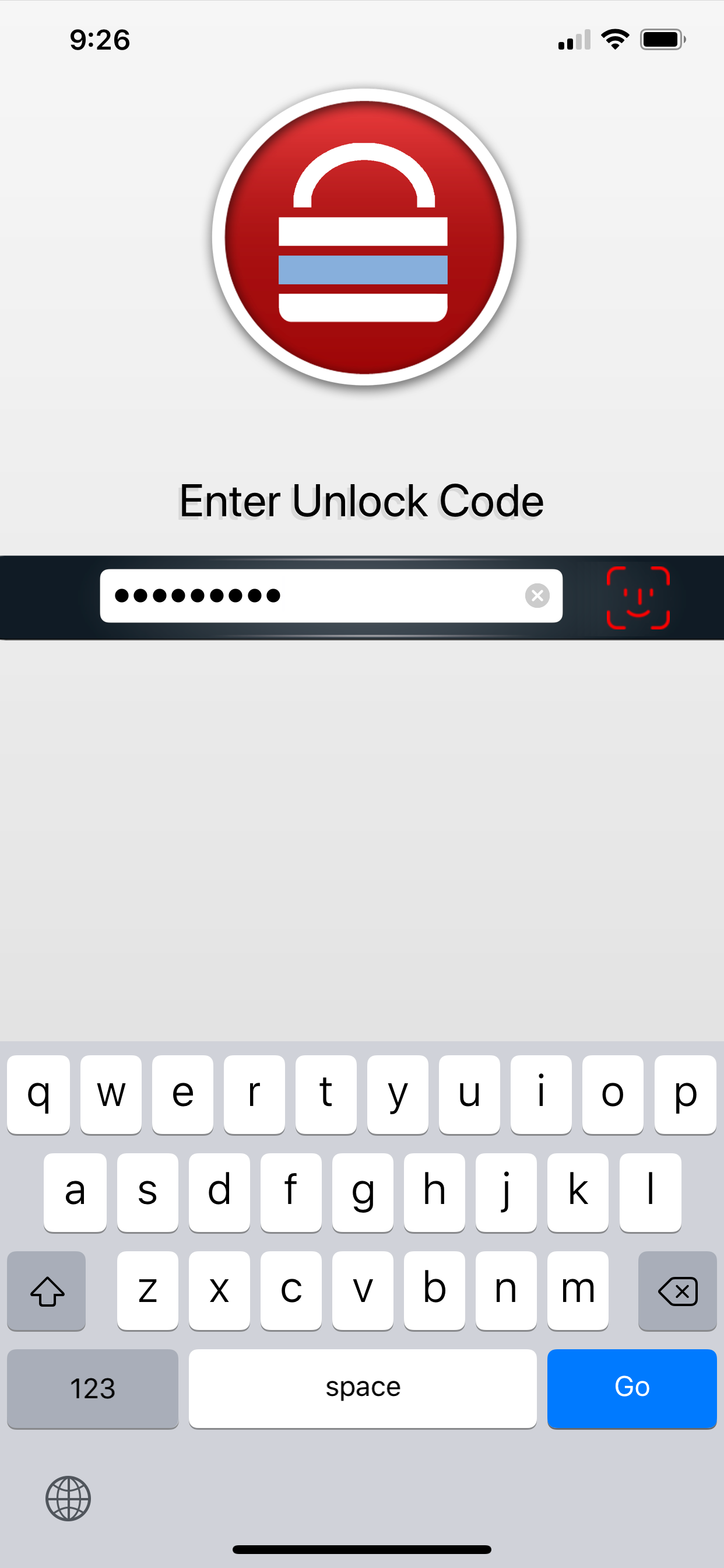The width and height of the screenshot is (724, 1568).
Task: Tap the letter q key
Action: 38,1093
